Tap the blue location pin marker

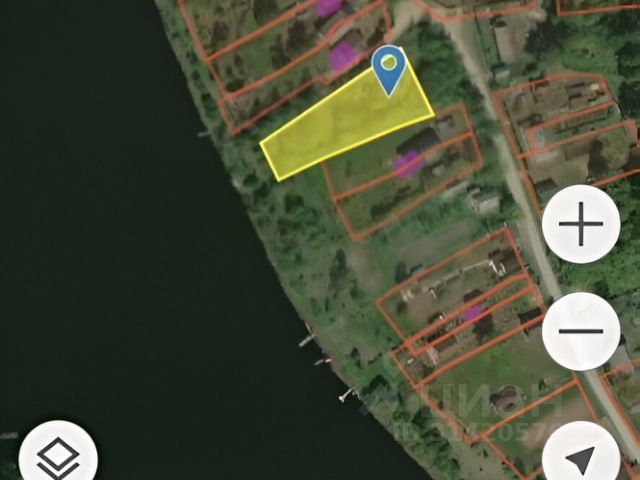pyautogui.click(x=389, y=70)
